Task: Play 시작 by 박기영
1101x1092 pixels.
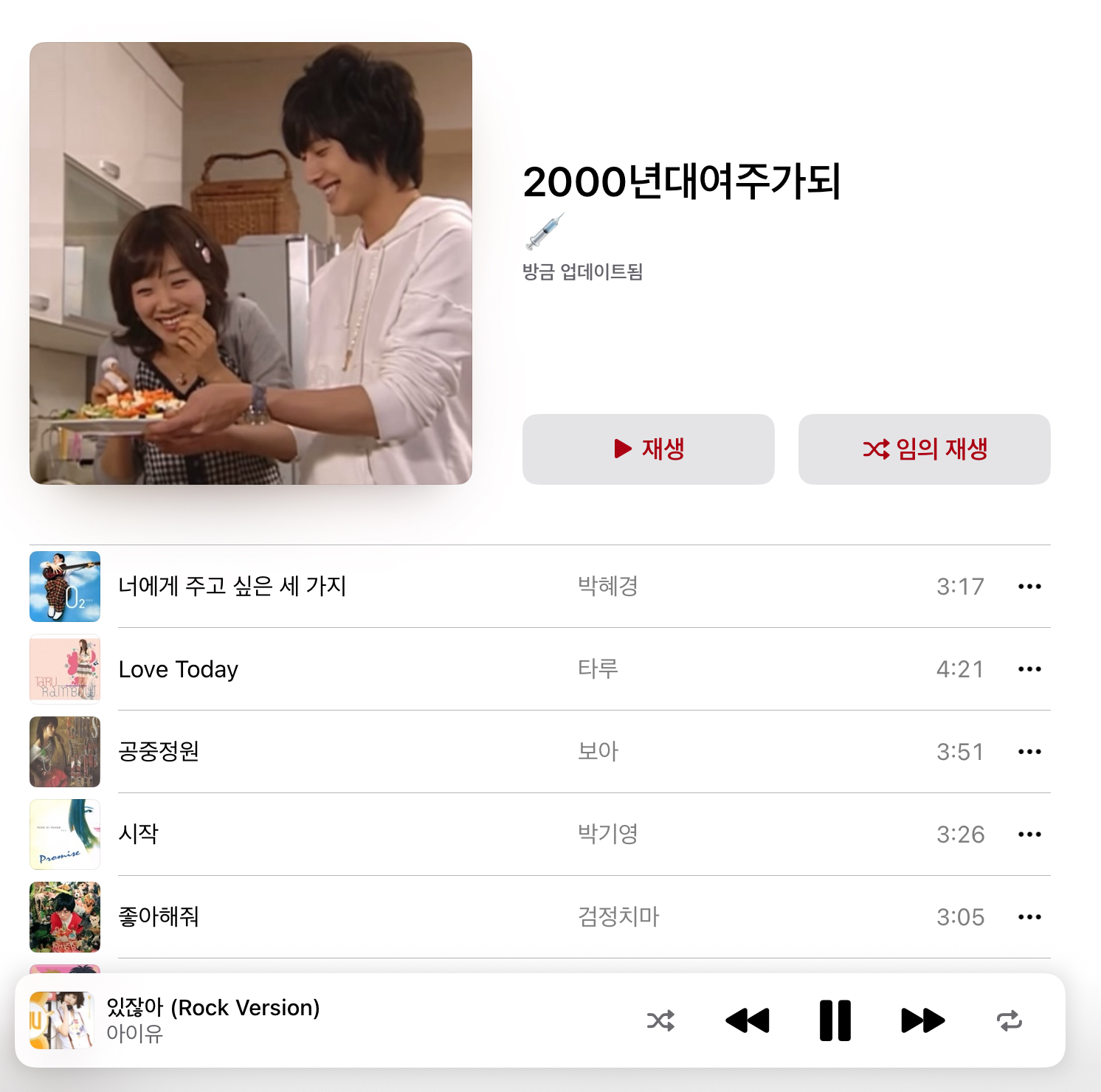Action: (139, 834)
